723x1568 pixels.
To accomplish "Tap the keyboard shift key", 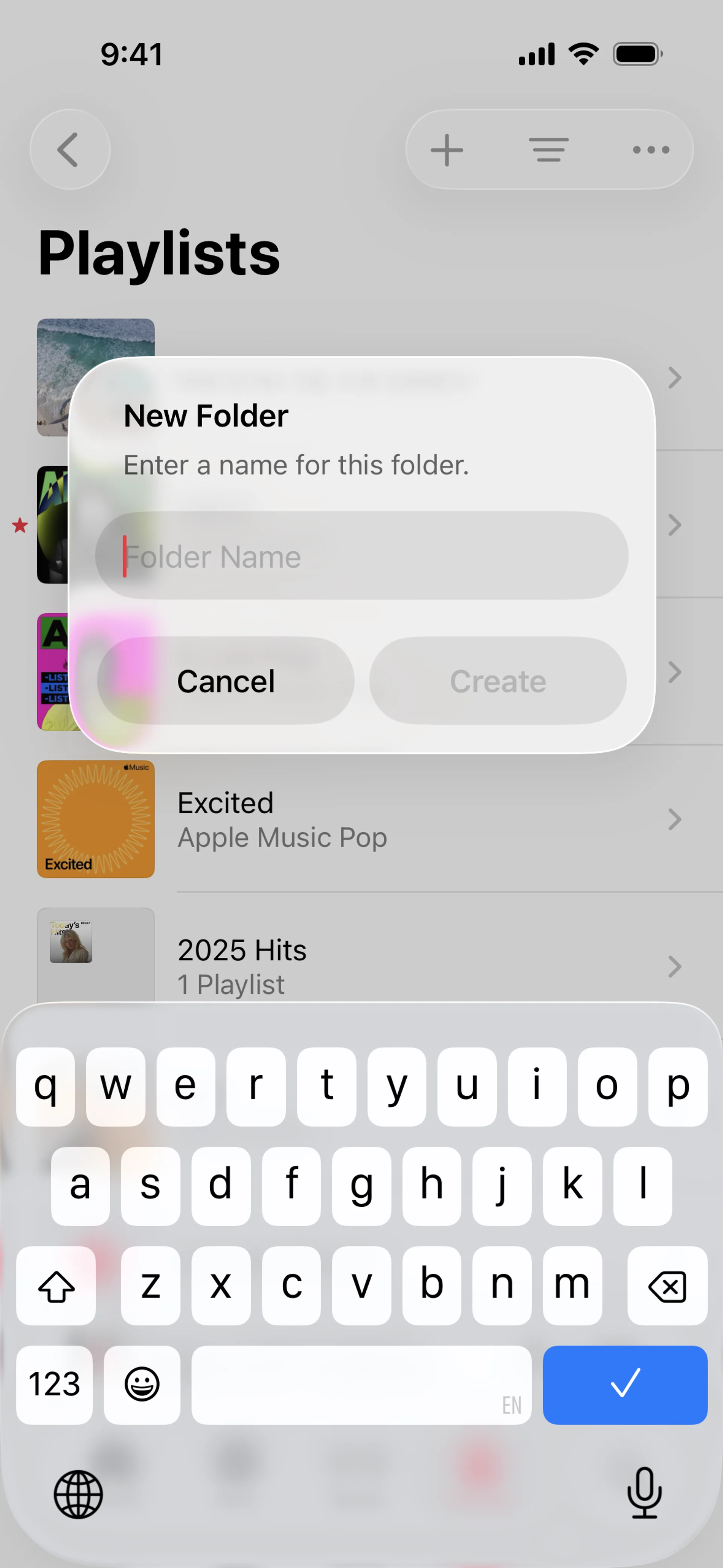I will point(56,1285).
